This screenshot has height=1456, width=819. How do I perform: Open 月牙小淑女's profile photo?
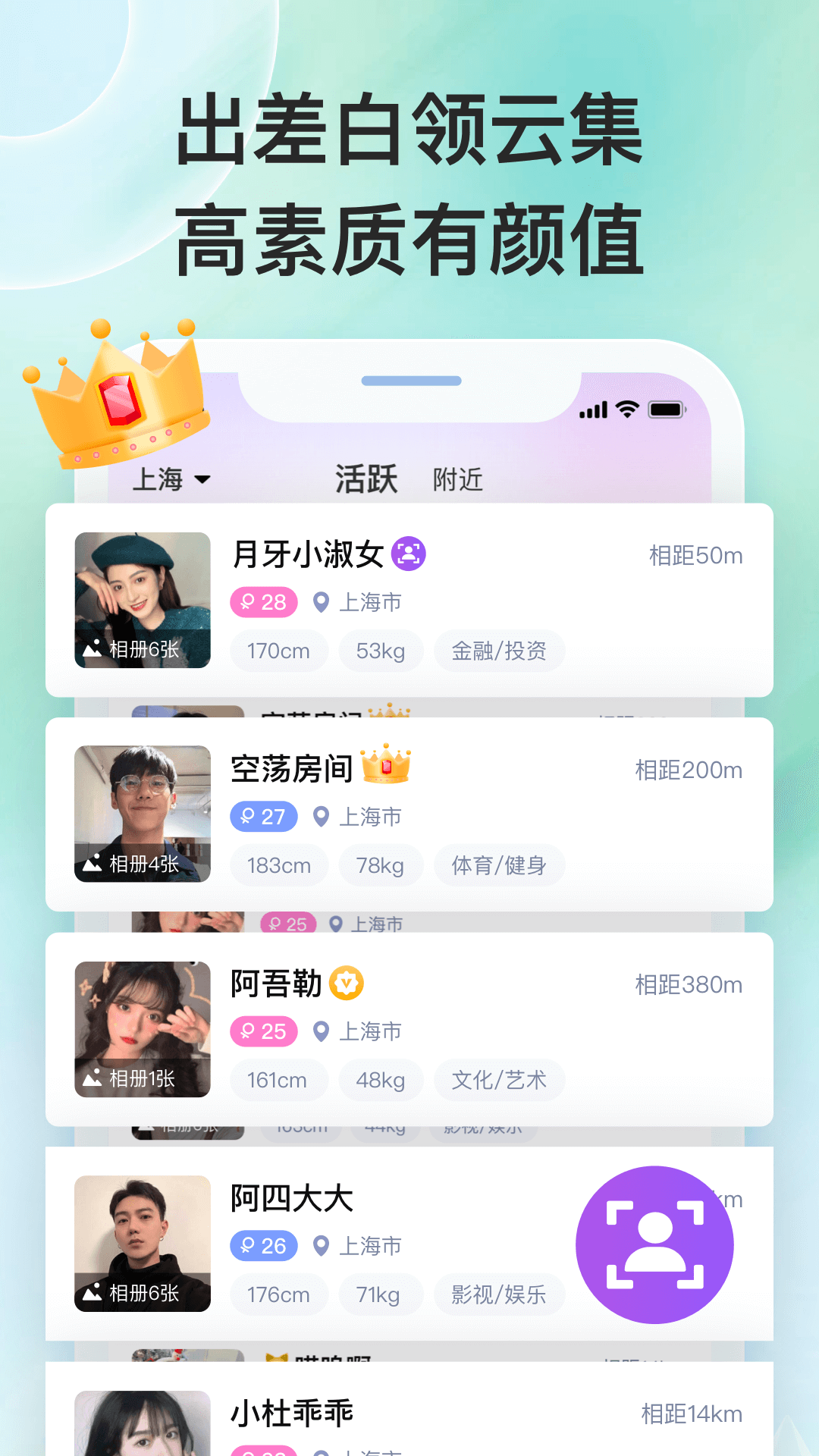coord(143,599)
